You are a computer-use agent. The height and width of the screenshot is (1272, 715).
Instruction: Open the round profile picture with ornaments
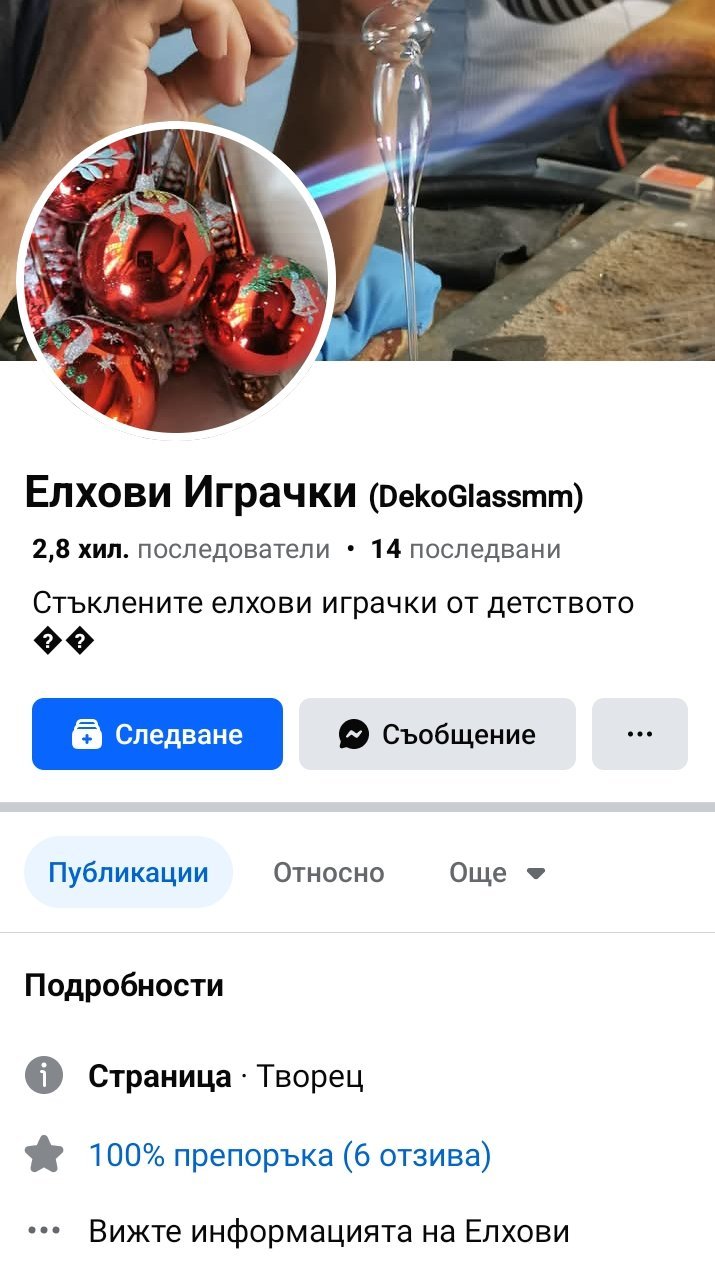click(176, 280)
